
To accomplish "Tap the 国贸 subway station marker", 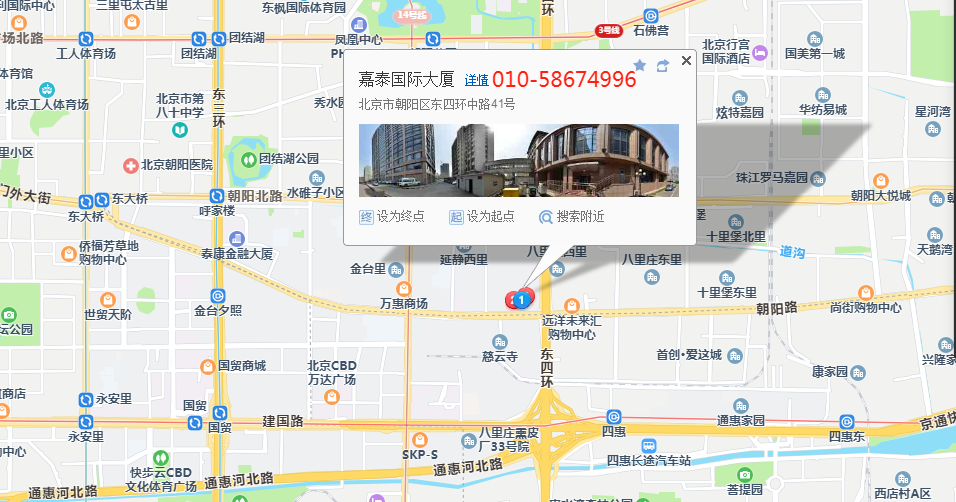I will click(219, 412).
